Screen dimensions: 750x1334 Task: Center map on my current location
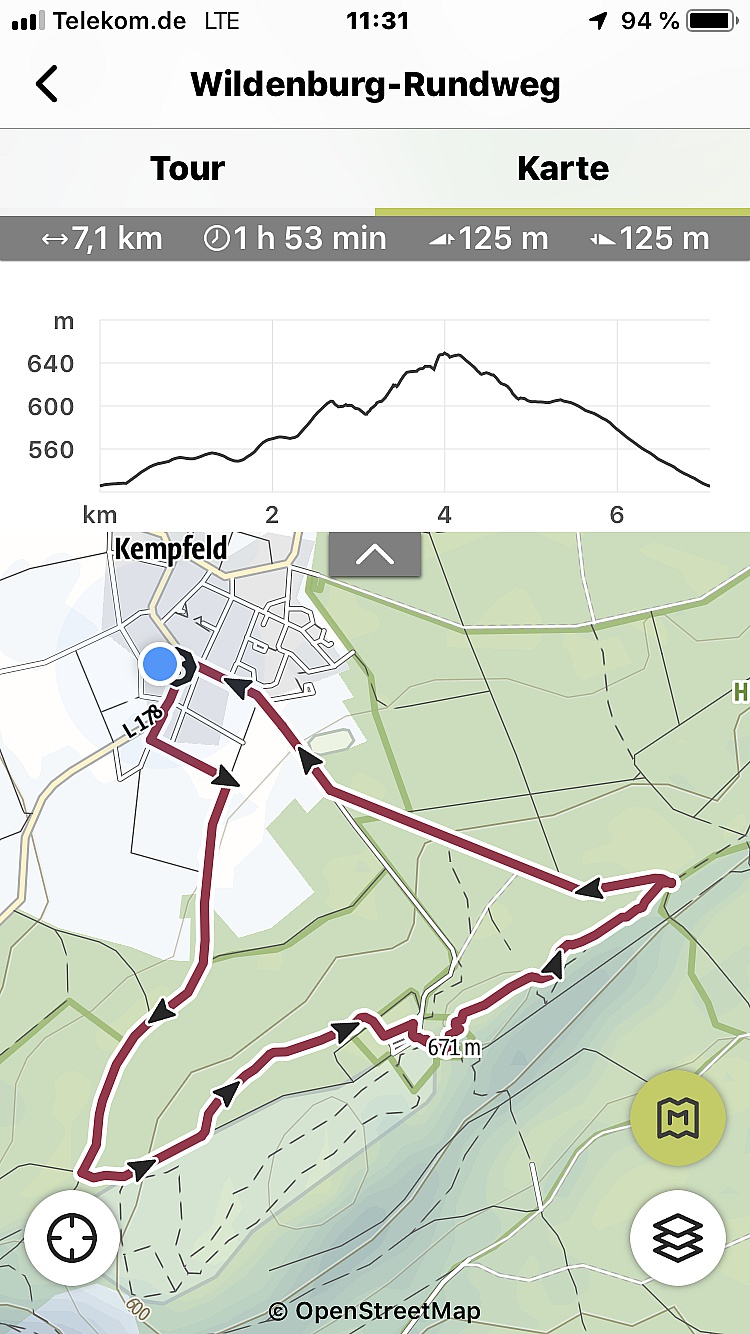(72, 1238)
